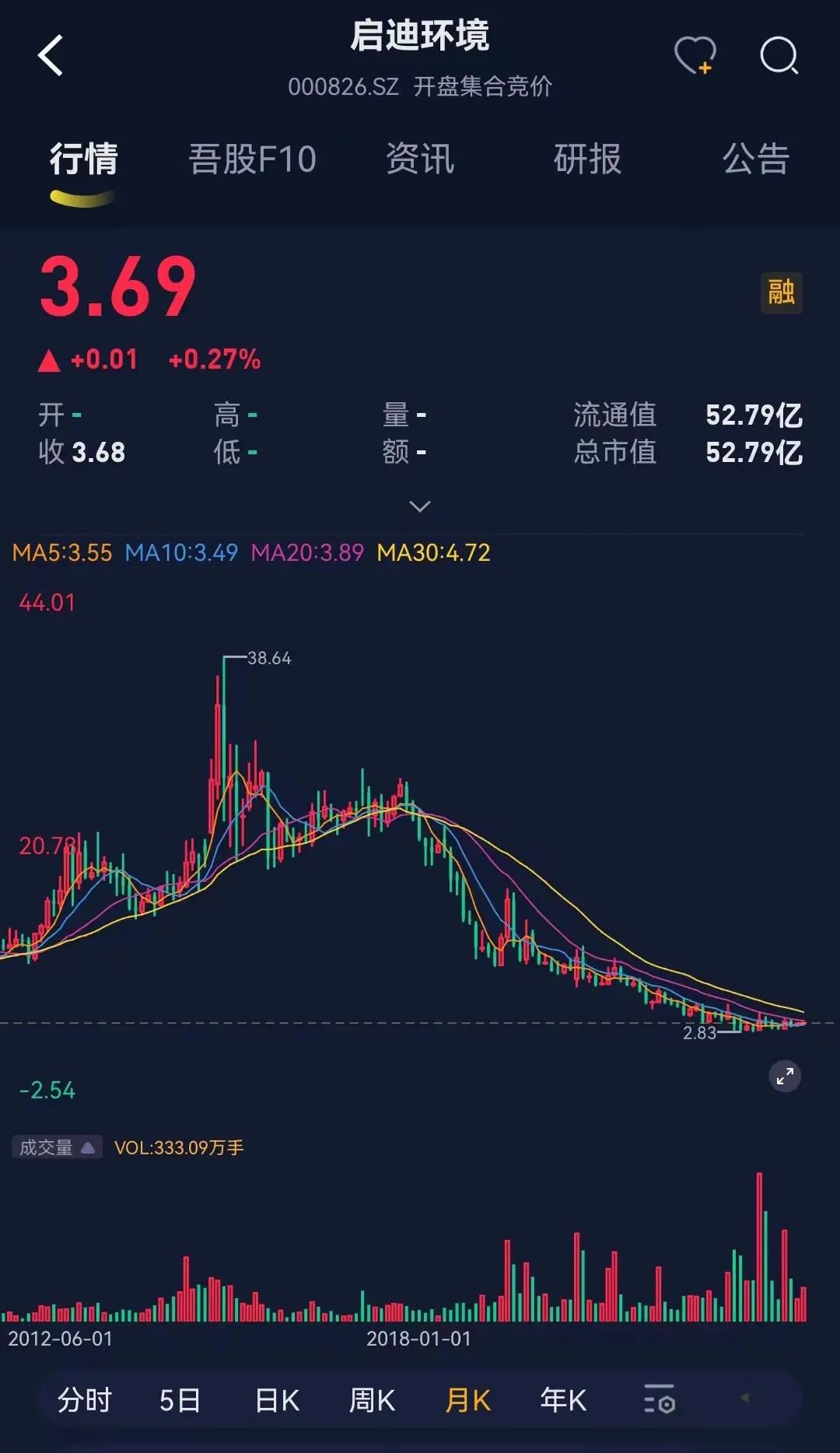This screenshot has height=1453, width=840.
Task: Select the 5日 chart period
Action: 180,1400
